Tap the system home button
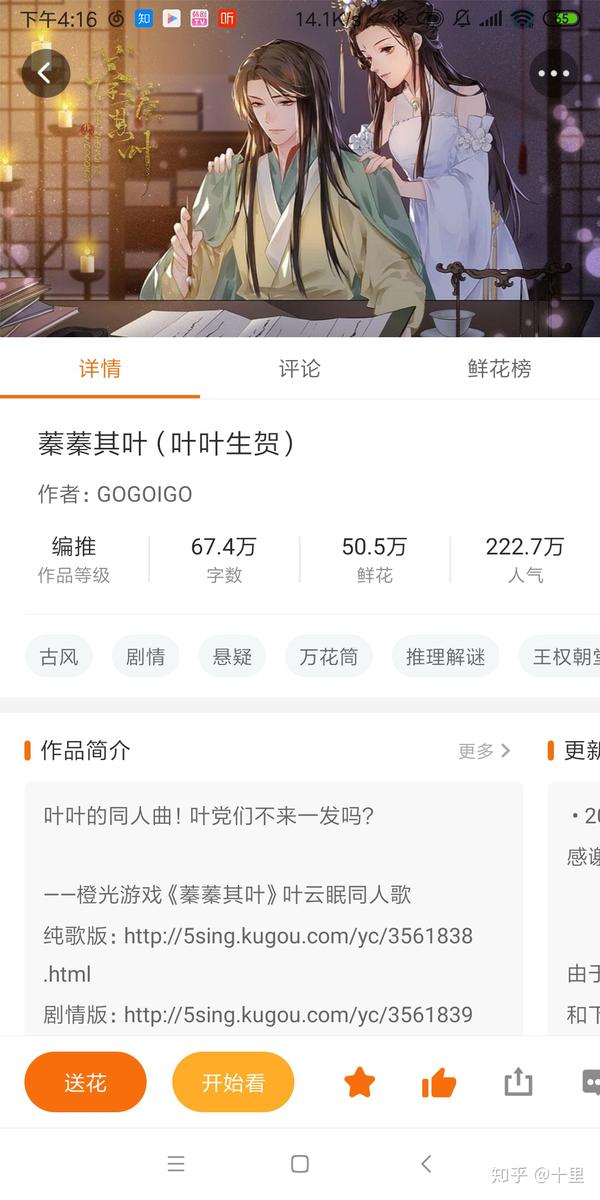This screenshot has width=600, height=1200. (x=299, y=1163)
